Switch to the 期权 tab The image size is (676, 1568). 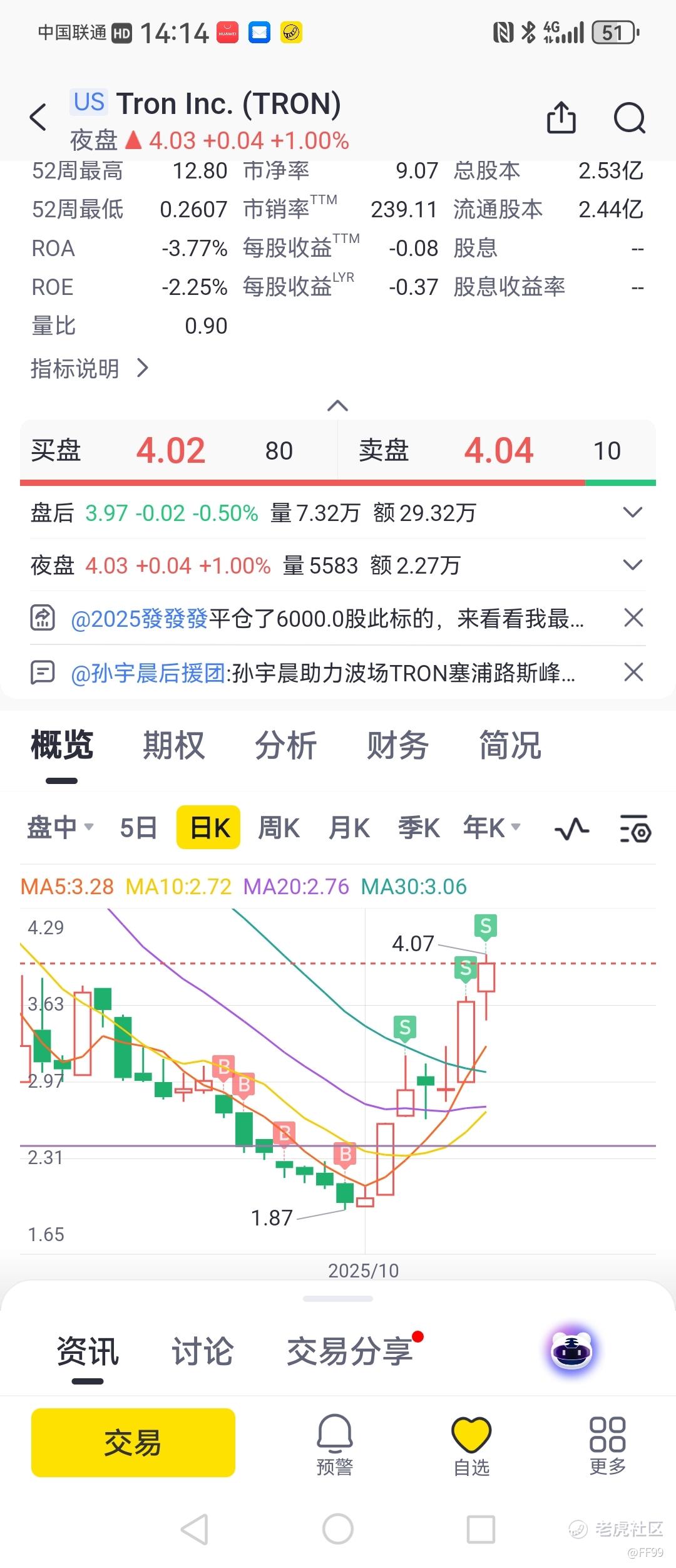coord(173,745)
